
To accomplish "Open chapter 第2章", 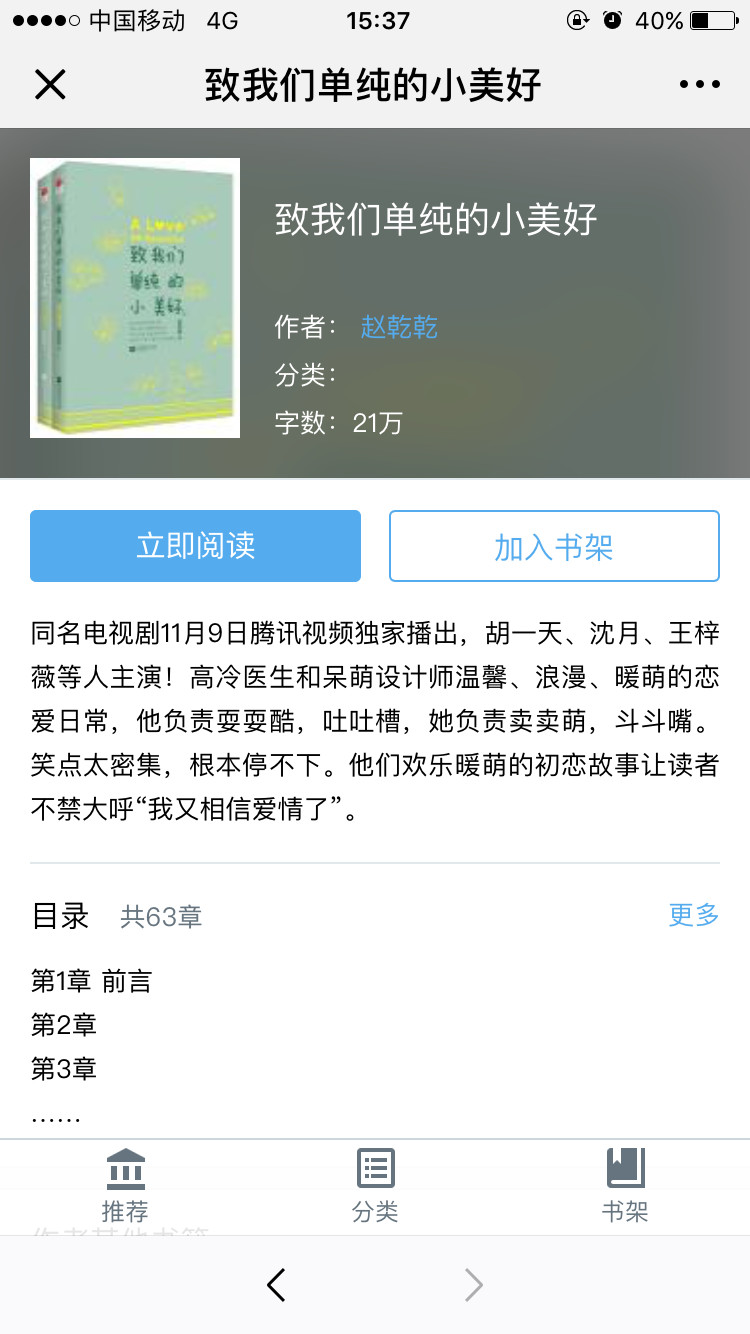I will [64, 1025].
